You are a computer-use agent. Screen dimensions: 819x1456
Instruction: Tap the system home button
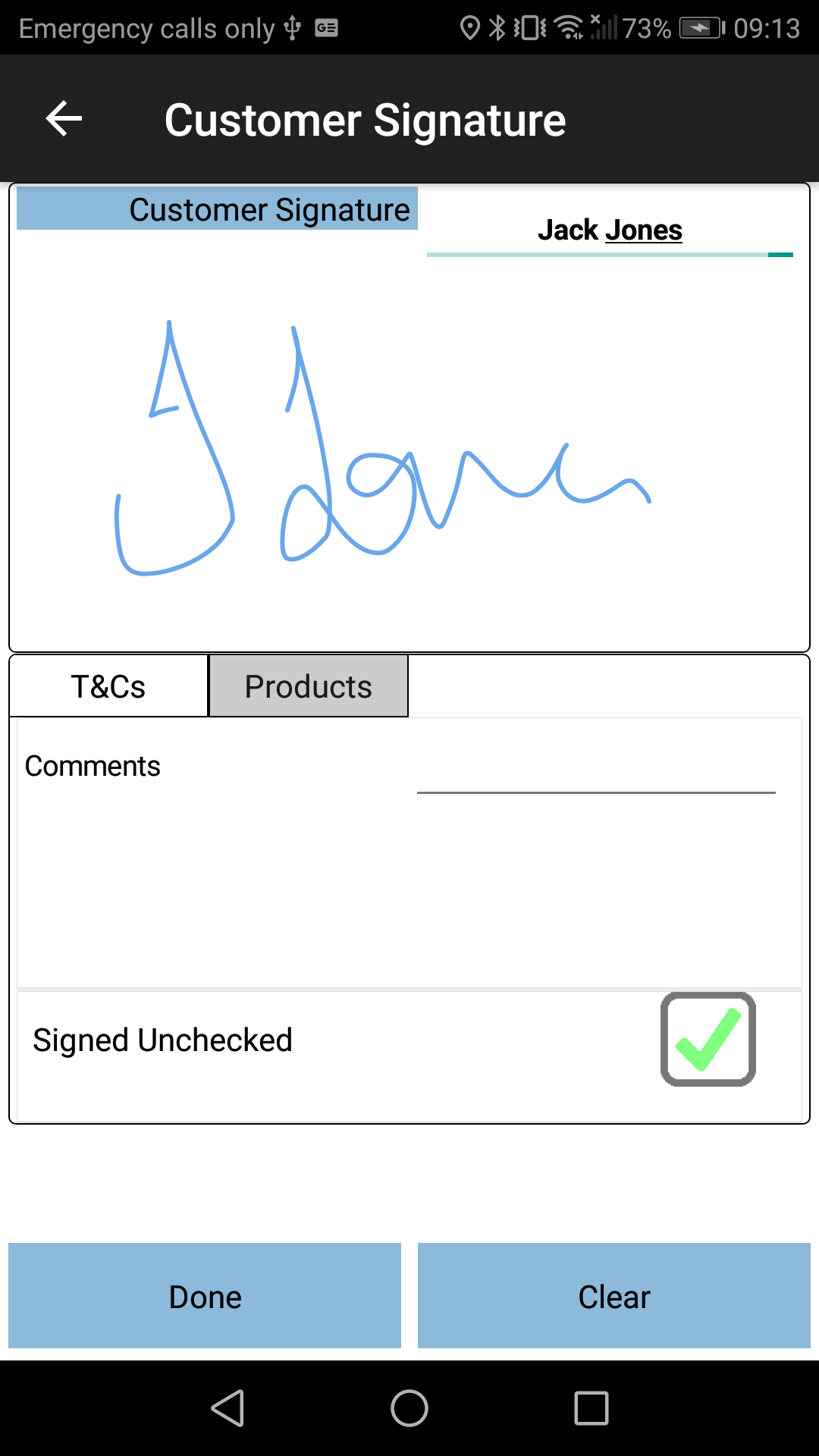coord(409,1408)
